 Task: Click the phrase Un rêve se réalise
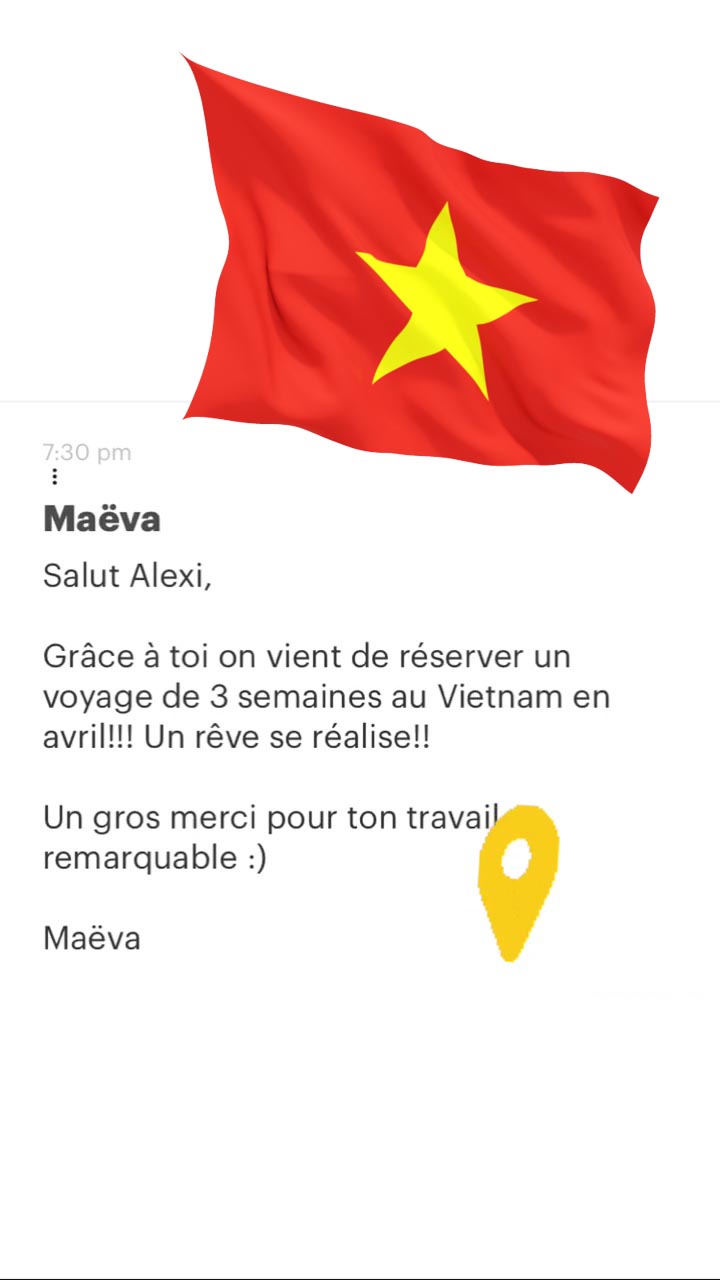(x=290, y=737)
